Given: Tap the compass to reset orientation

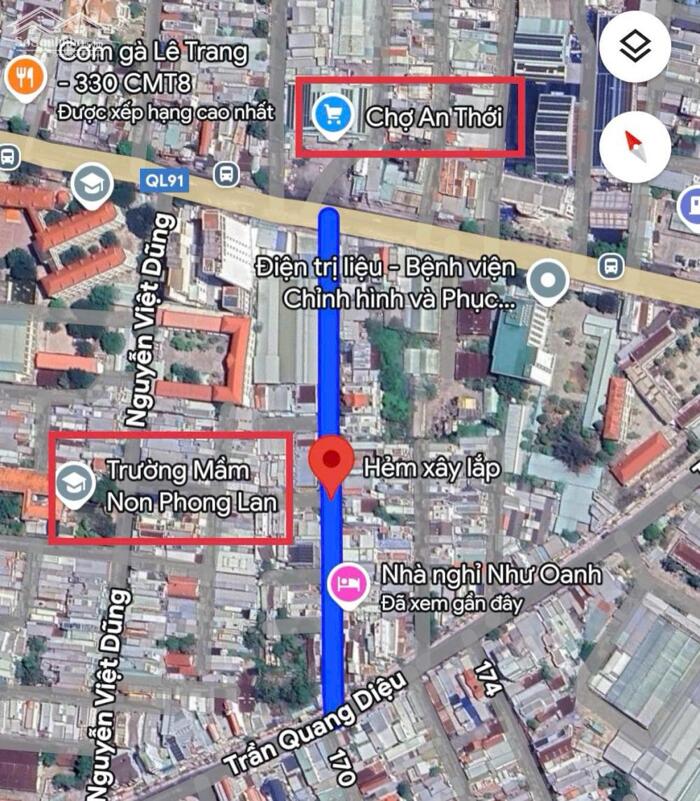Looking at the screenshot, I should [634, 146].
